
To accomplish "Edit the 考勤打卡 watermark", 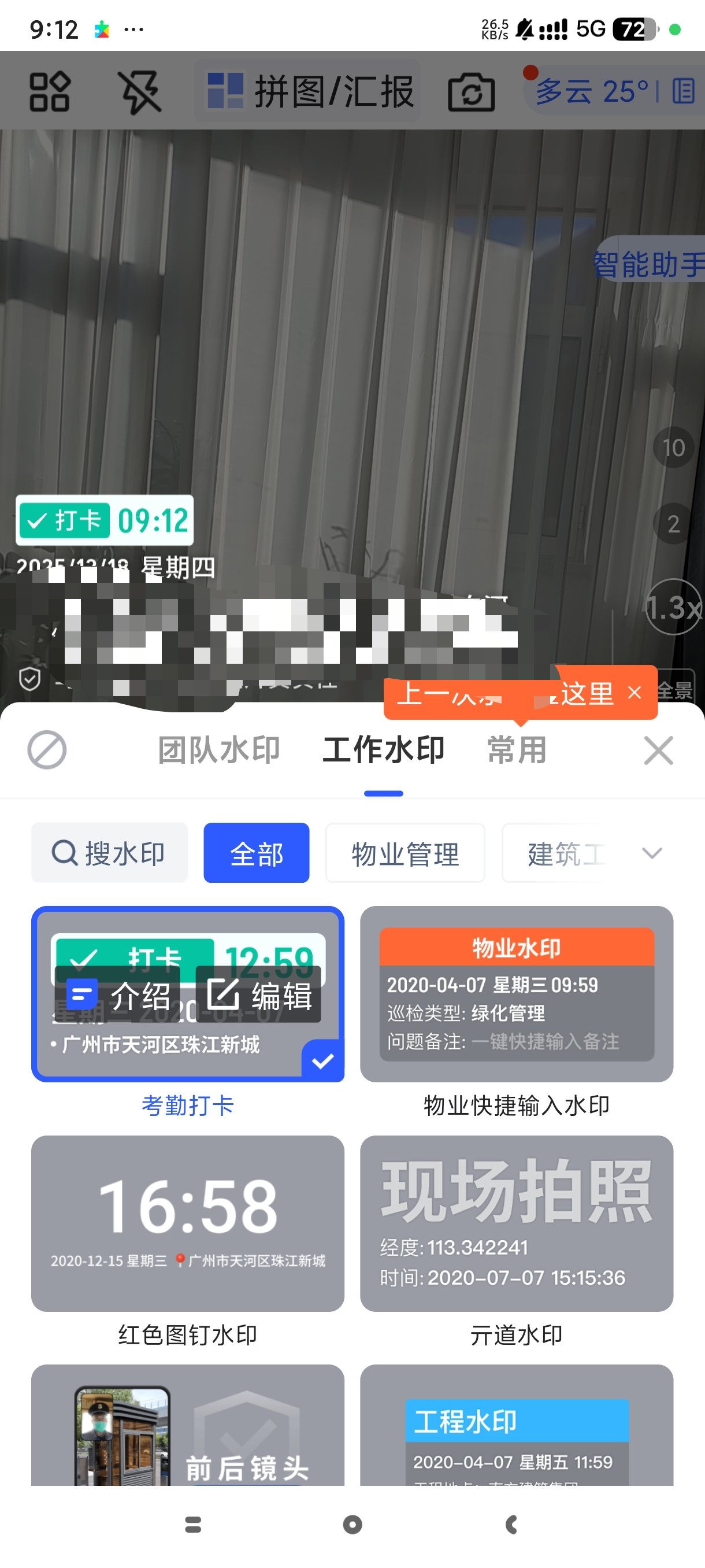I will pos(259,996).
